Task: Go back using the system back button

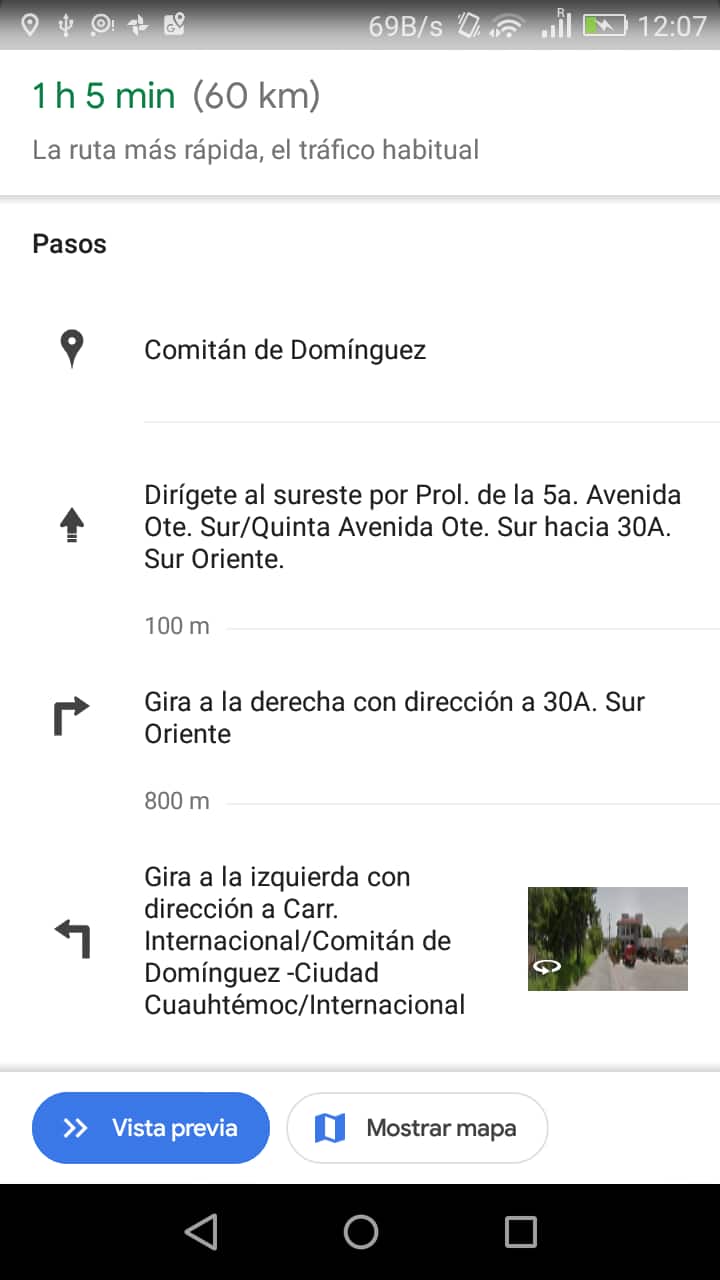Action: 201,1232
